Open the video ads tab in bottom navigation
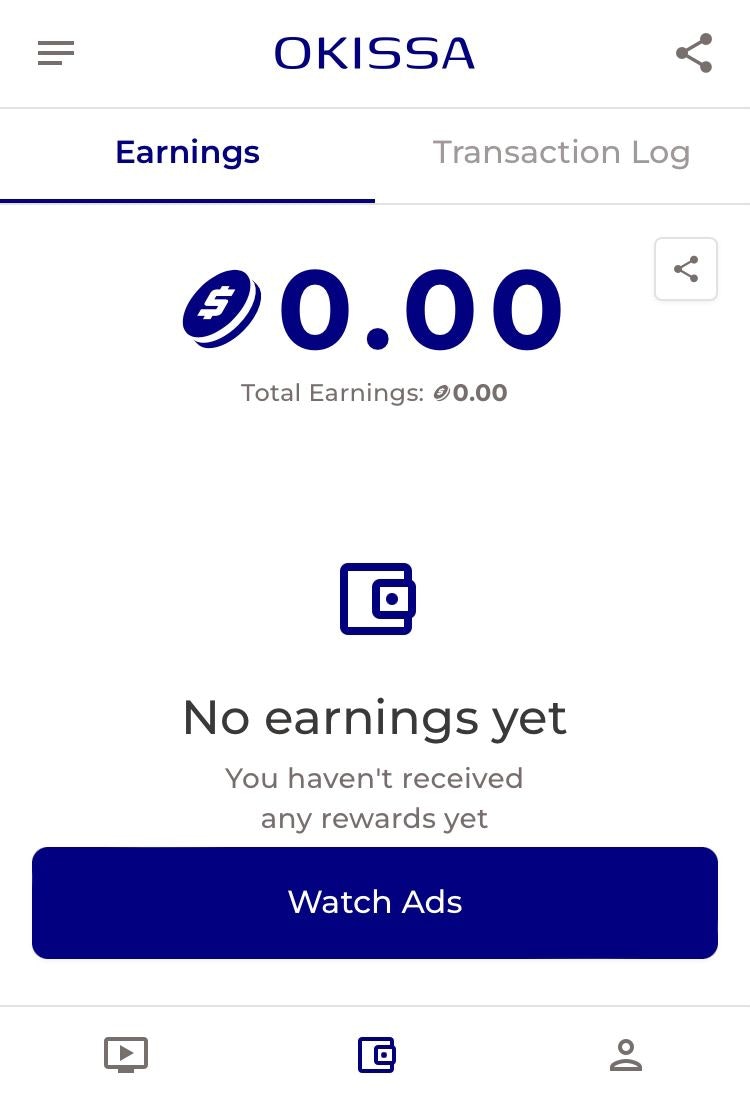750x1093 pixels. coord(126,1054)
